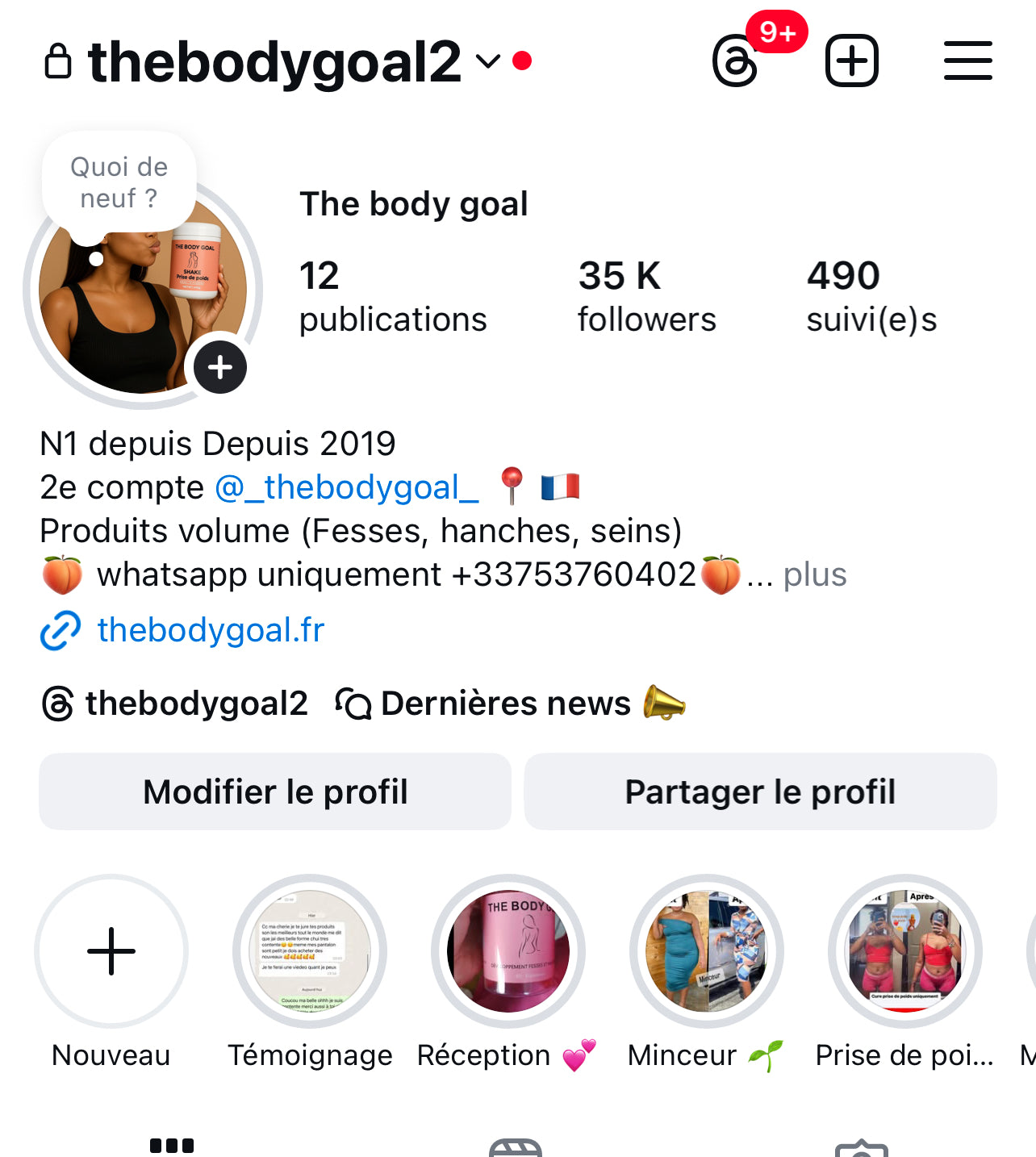
Task: Add a new story on profile picture
Action: click(220, 368)
